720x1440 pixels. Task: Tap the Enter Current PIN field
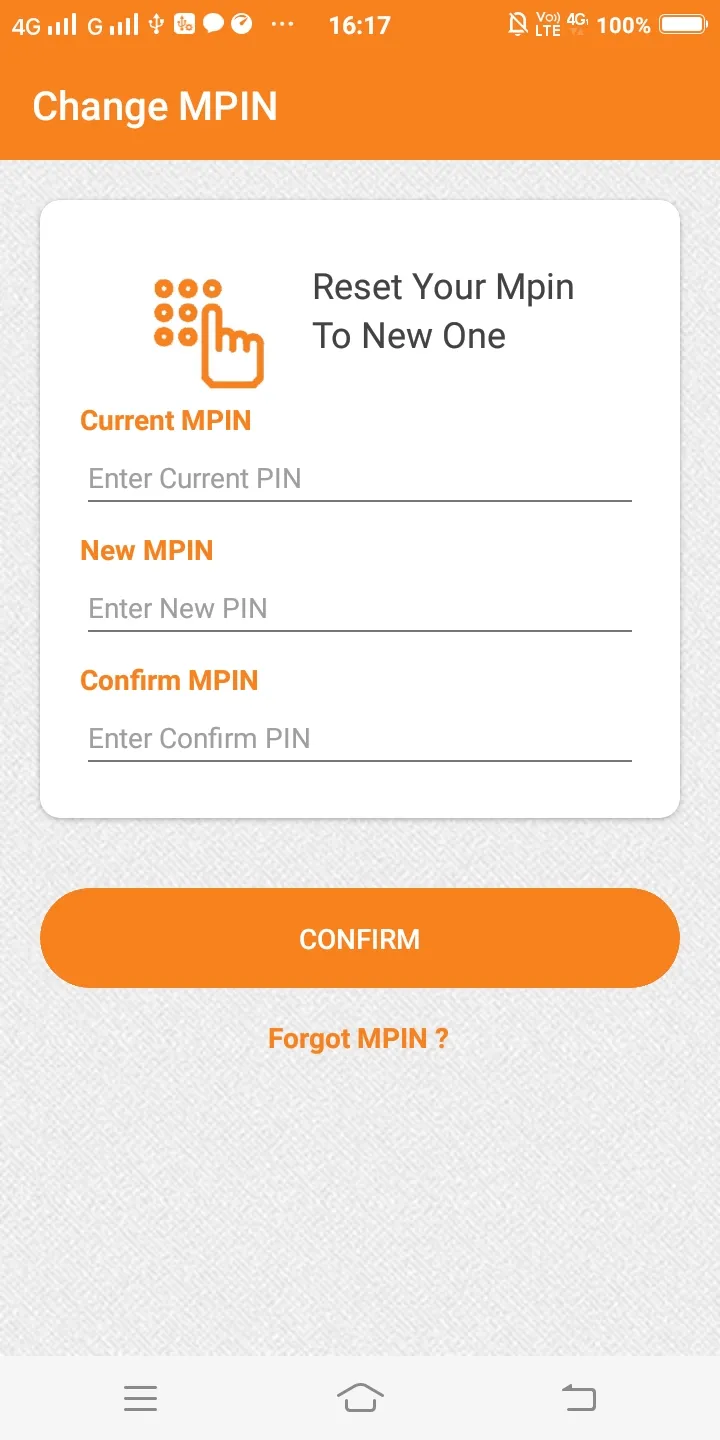coord(358,478)
